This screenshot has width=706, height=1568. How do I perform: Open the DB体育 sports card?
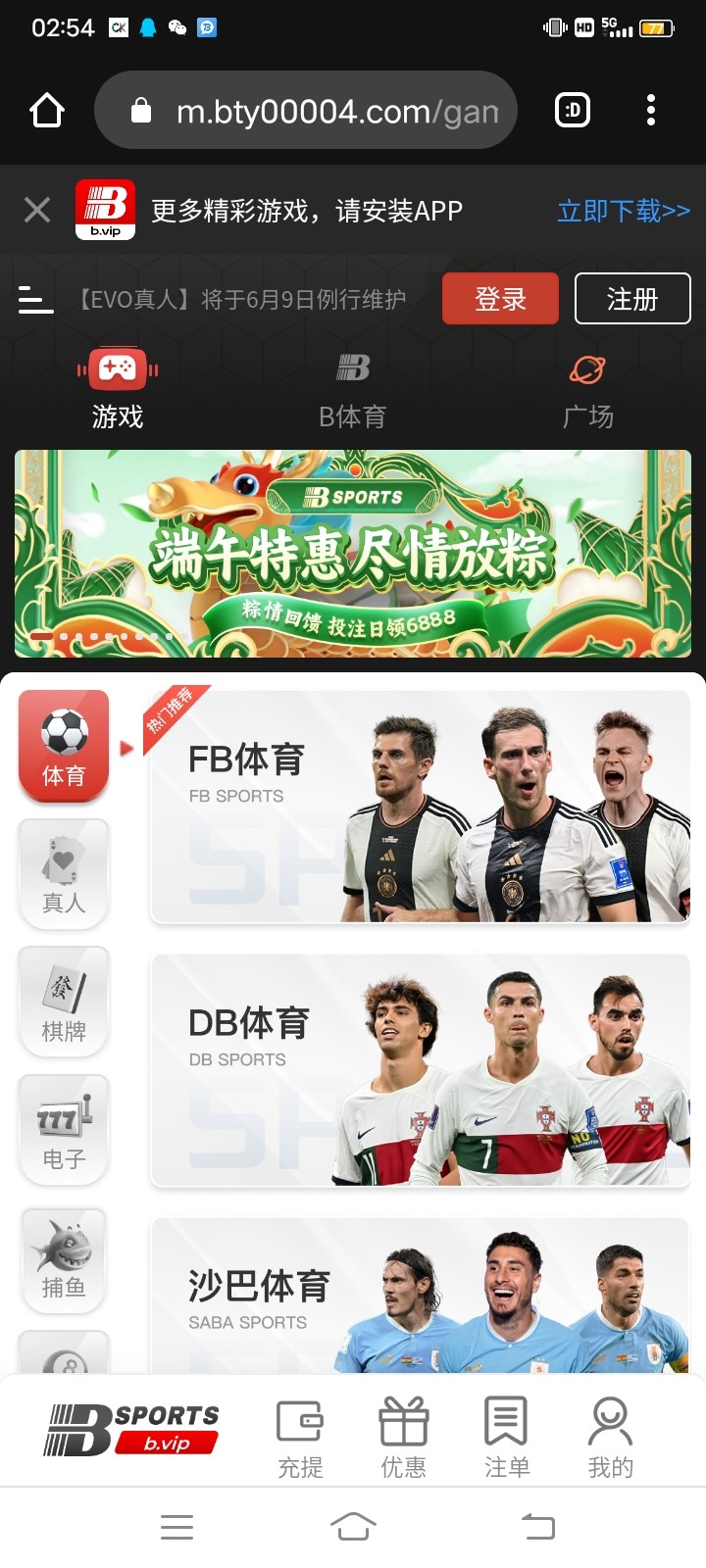click(x=420, y=1070)
